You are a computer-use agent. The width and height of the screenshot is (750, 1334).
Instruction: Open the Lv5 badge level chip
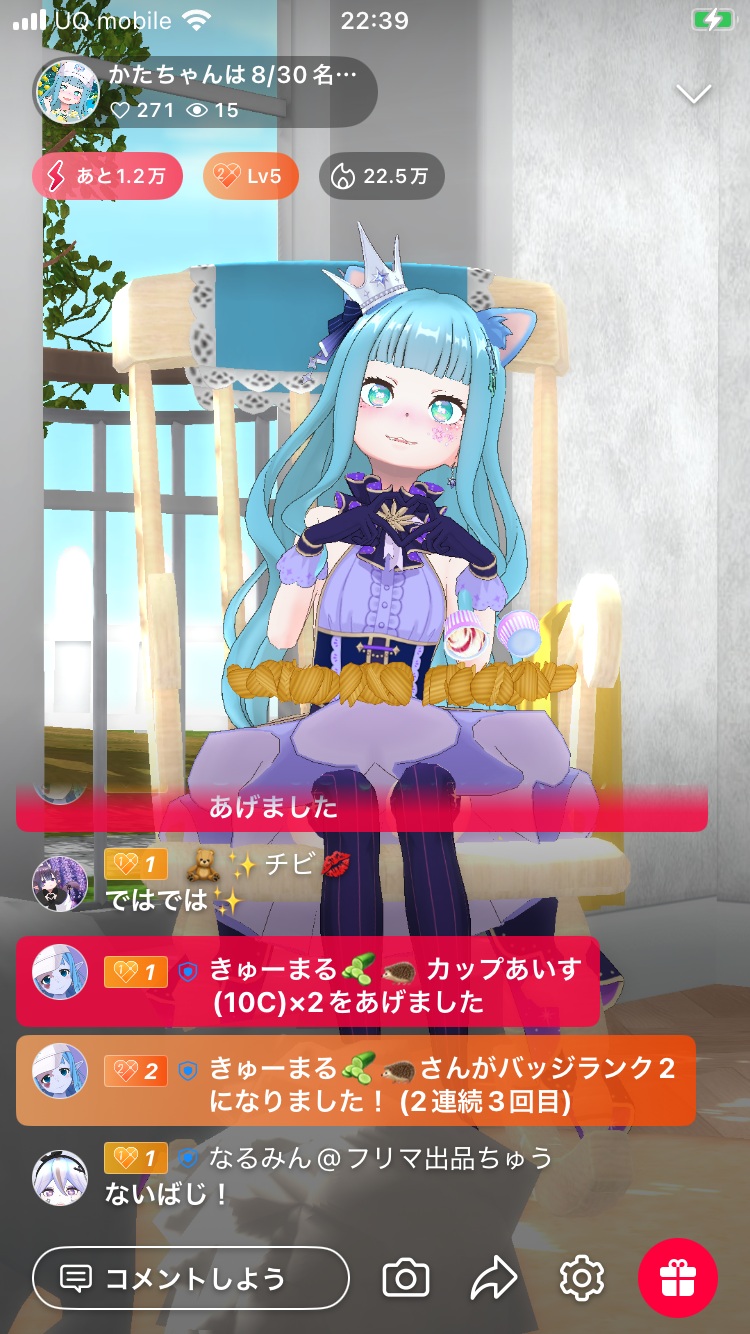tap(251, 177)
